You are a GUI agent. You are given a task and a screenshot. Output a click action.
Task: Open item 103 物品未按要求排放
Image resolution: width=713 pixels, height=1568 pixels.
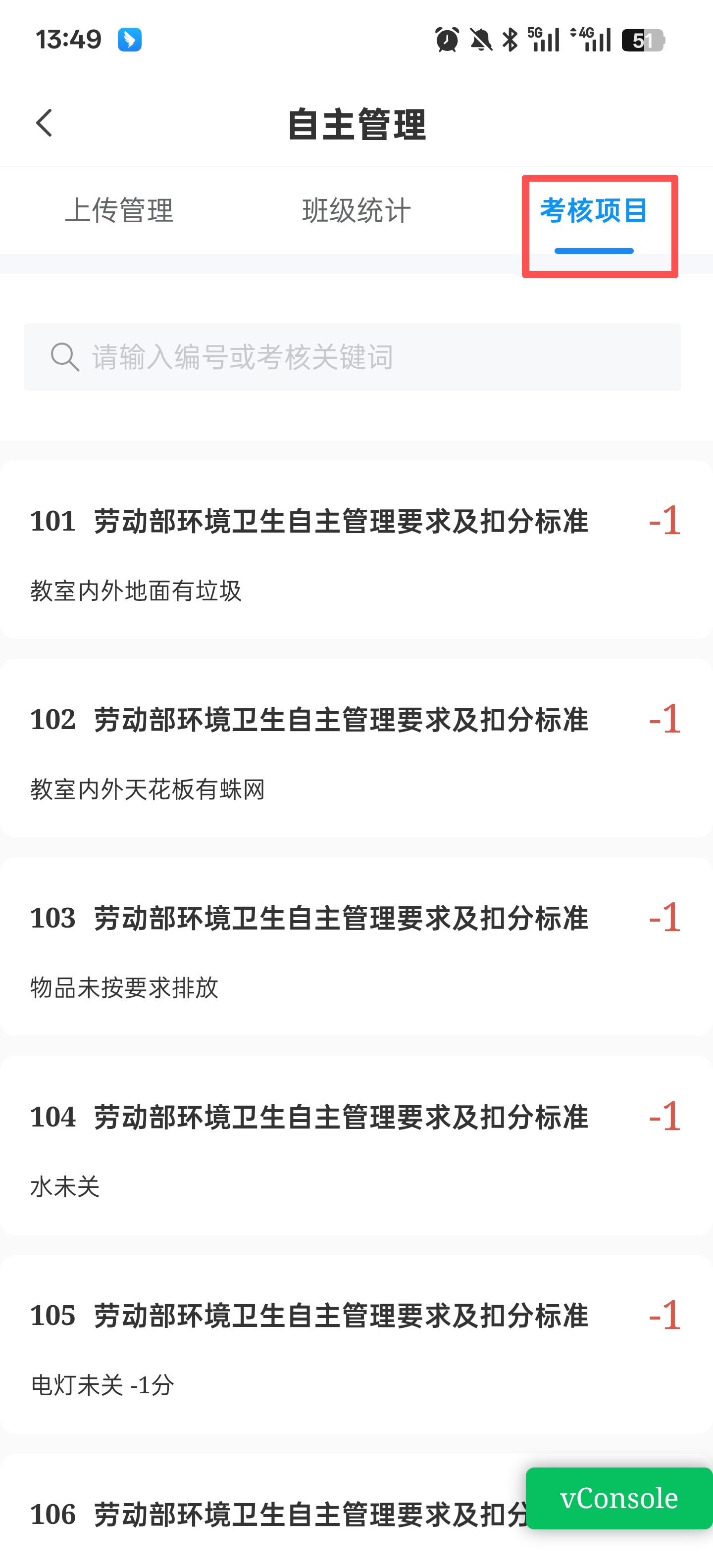356,946
